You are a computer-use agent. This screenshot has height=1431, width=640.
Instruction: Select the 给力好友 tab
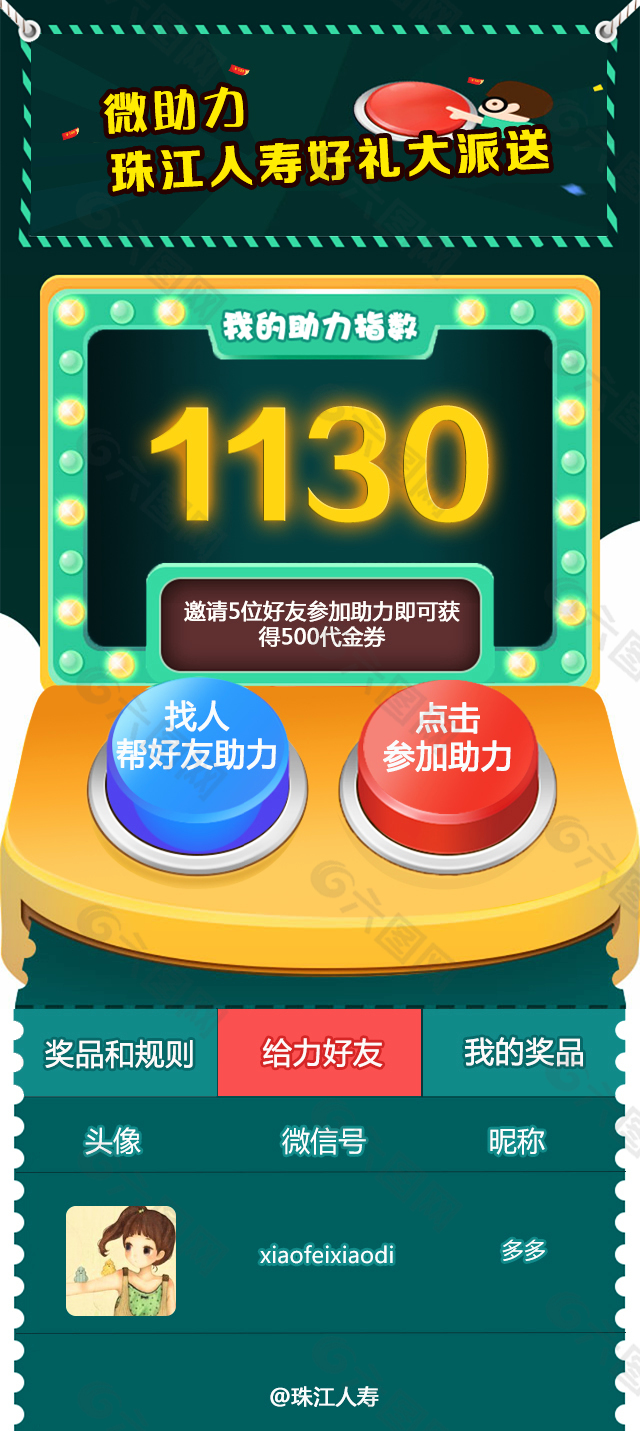tap(320, 1053)
